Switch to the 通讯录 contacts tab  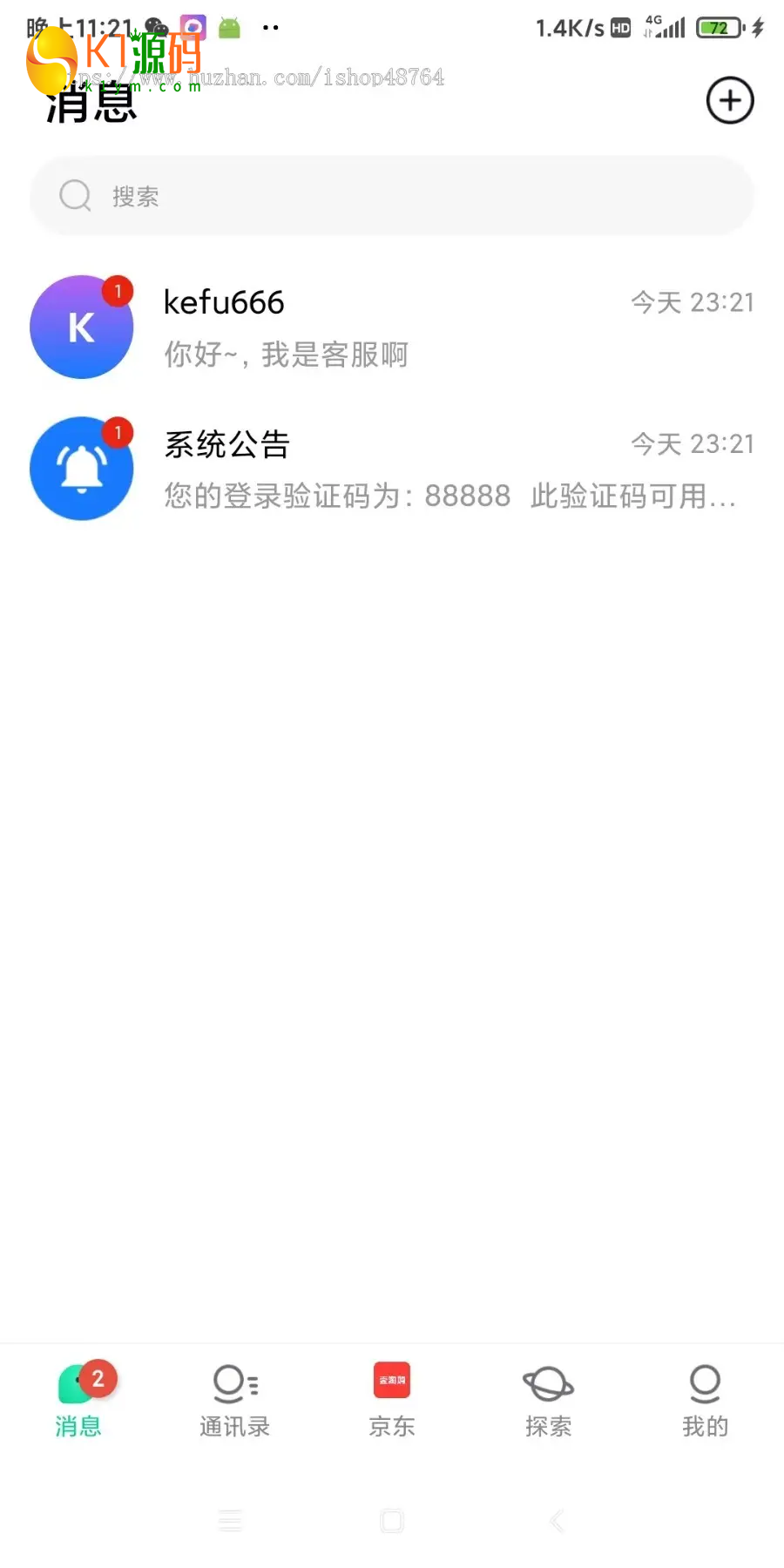235,1400
